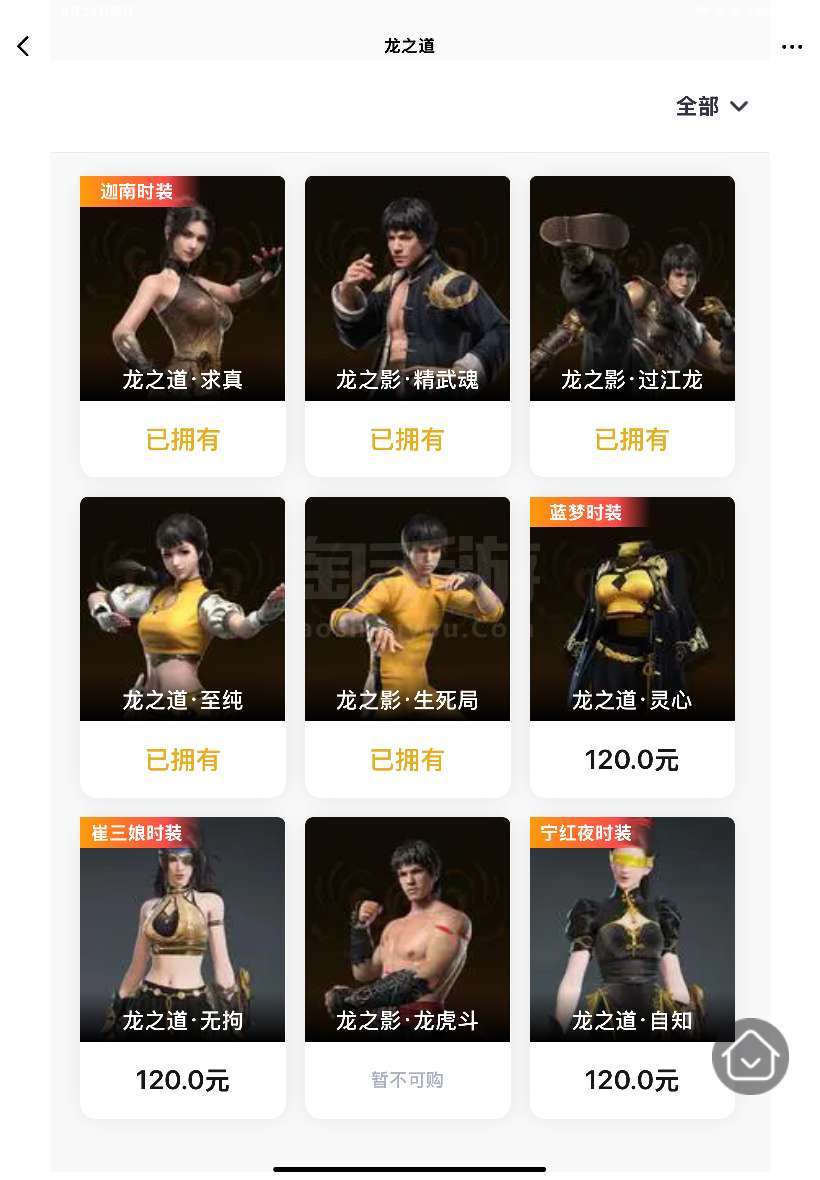
Task: Buy 龙之道·灵心 for 120.0元
Action: click(x=632, y=760)
